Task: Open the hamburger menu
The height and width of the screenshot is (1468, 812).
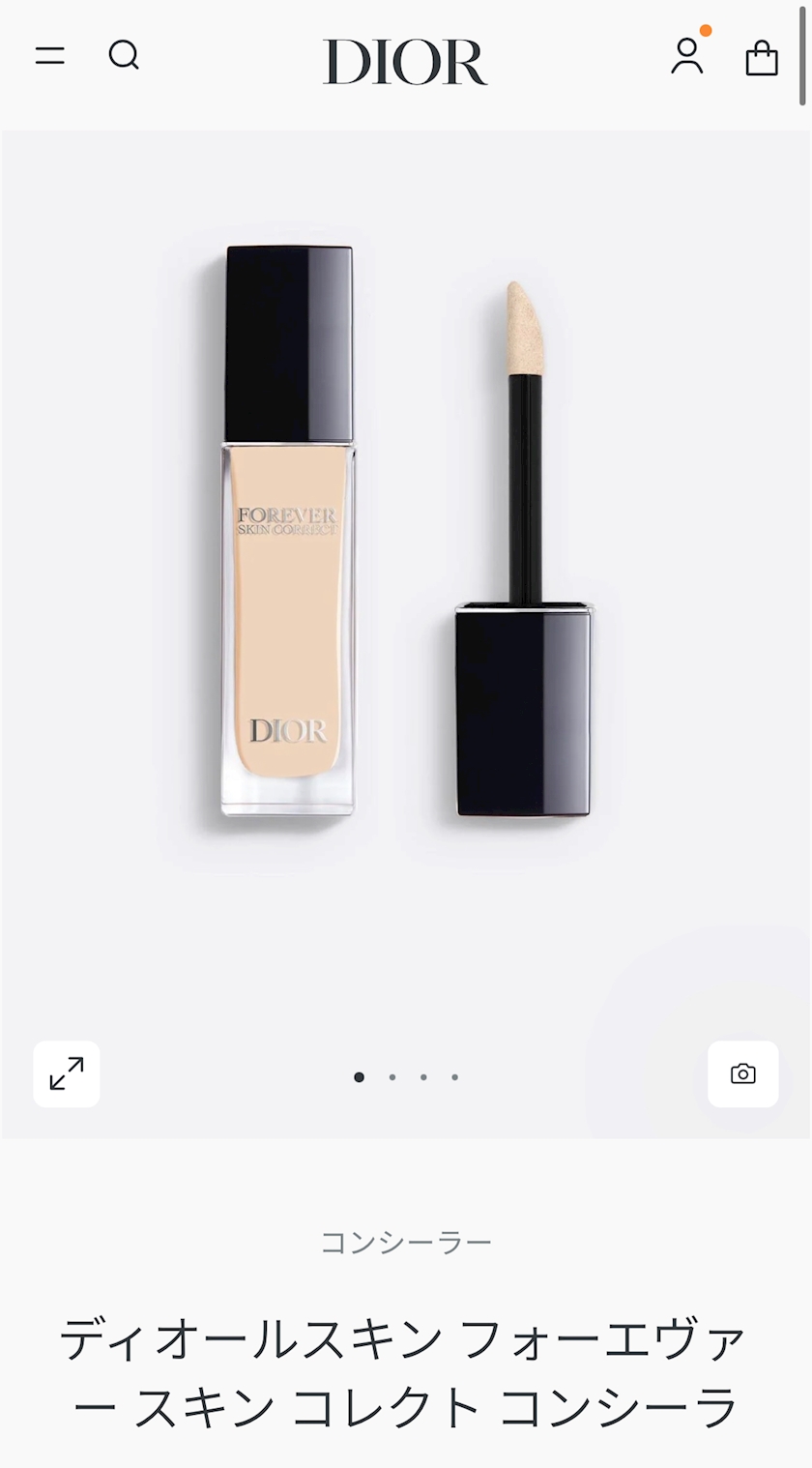Action: 49,56
